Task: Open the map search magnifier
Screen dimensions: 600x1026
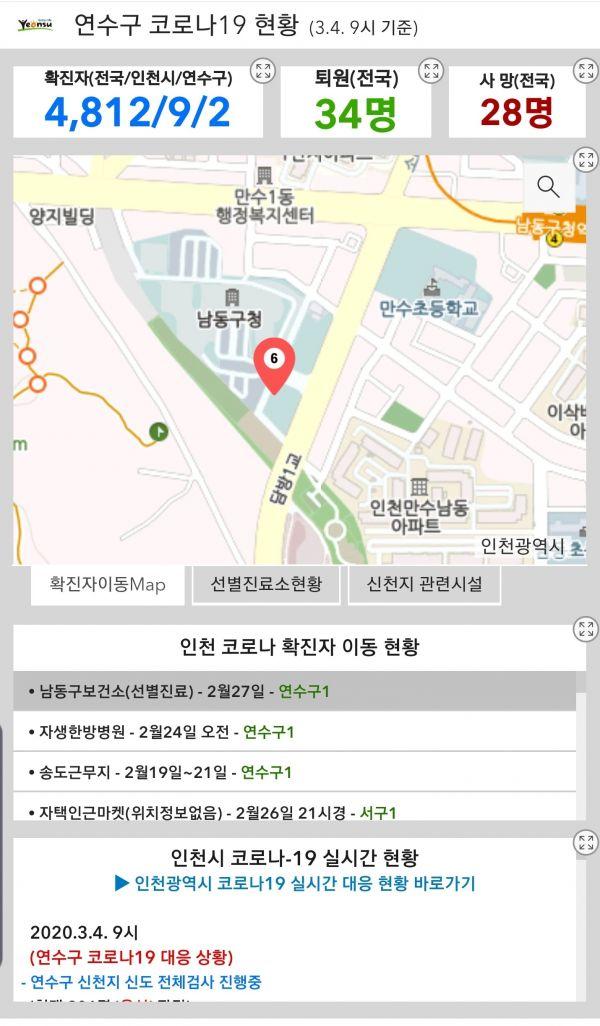Action: tap(548, 187)
